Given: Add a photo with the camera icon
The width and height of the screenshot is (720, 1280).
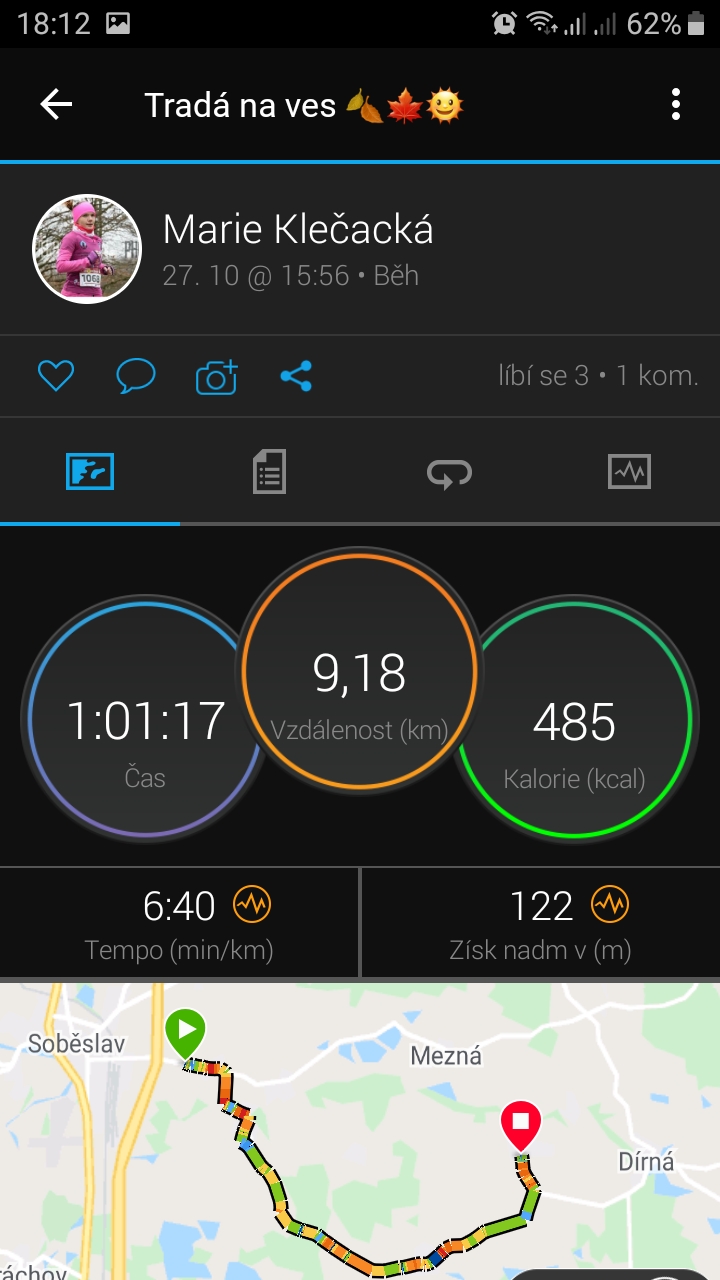Looking at the screenshot, I should 217,376.
